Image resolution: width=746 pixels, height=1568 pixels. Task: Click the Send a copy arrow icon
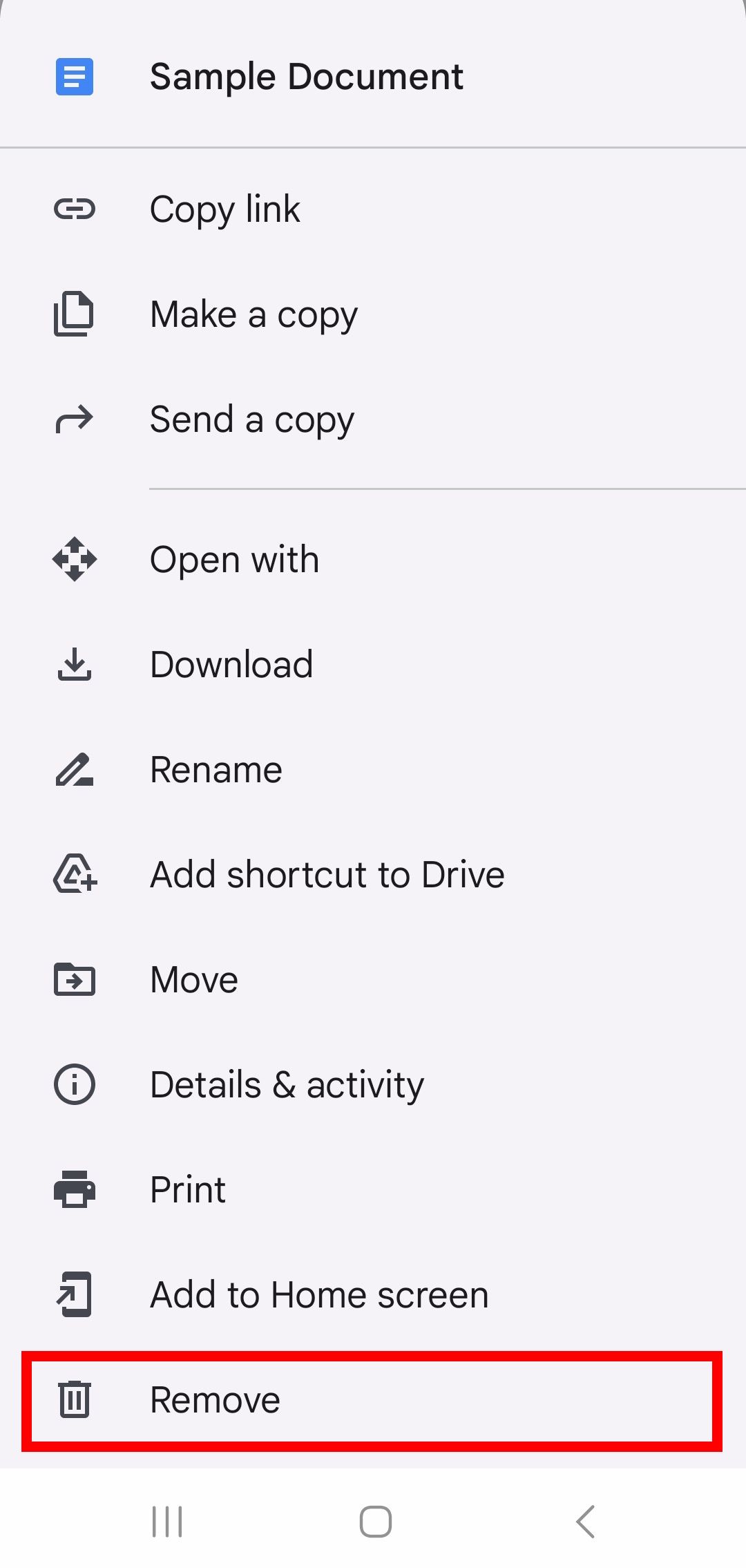[74, 419]
